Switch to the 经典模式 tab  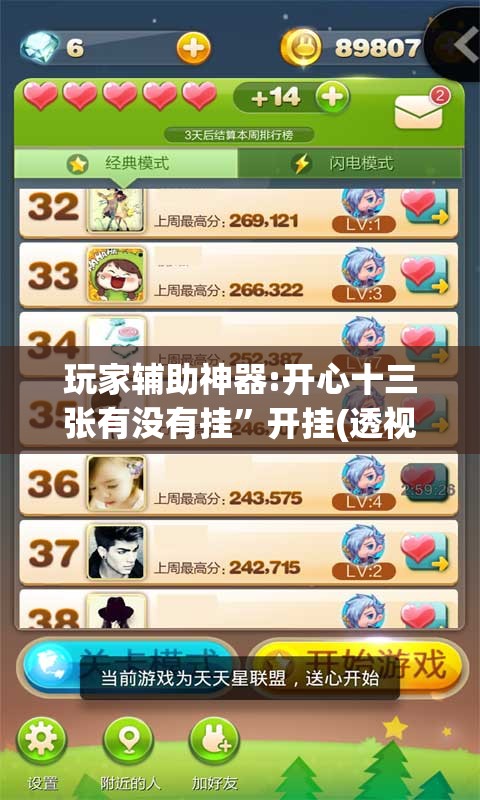125,164
